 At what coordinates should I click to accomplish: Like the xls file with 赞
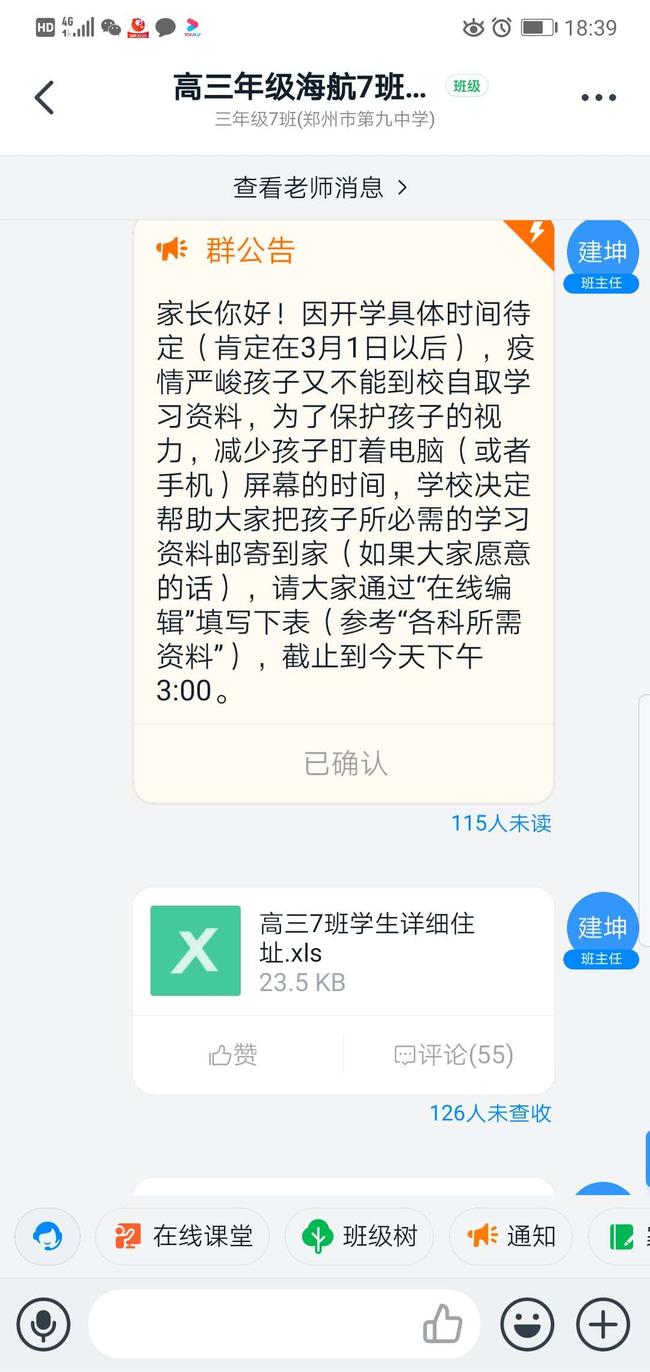click(234, 1055)
